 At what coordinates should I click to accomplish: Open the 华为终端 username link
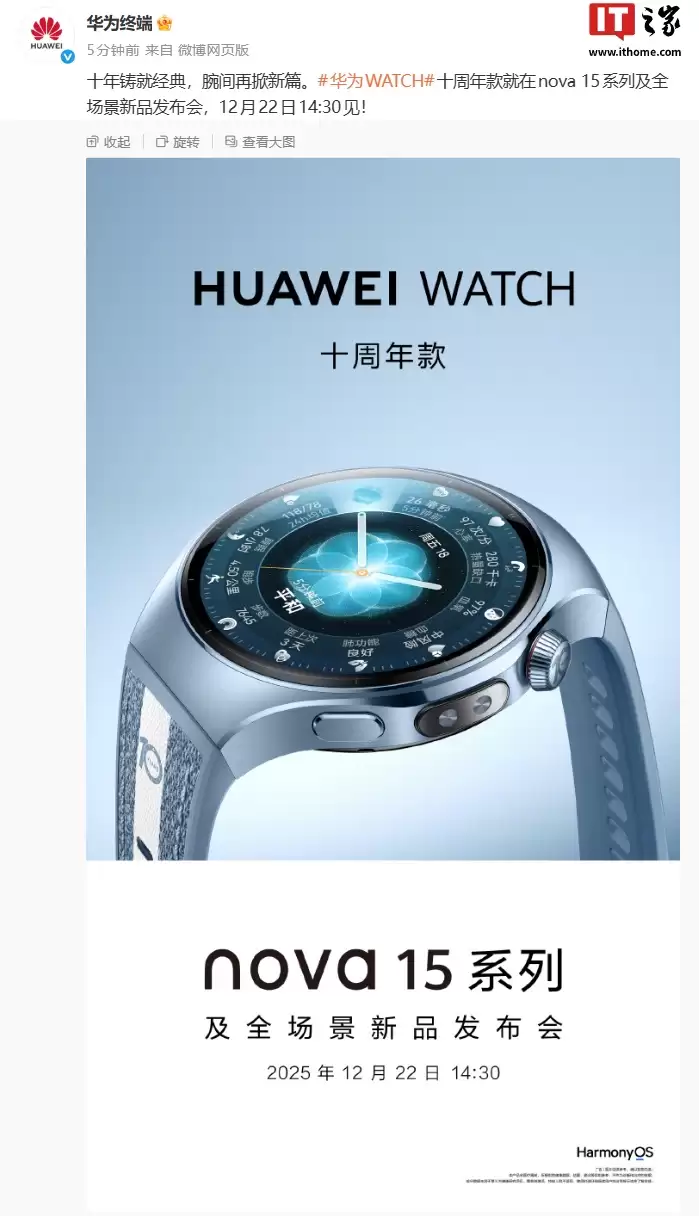[x=119, y=23]
